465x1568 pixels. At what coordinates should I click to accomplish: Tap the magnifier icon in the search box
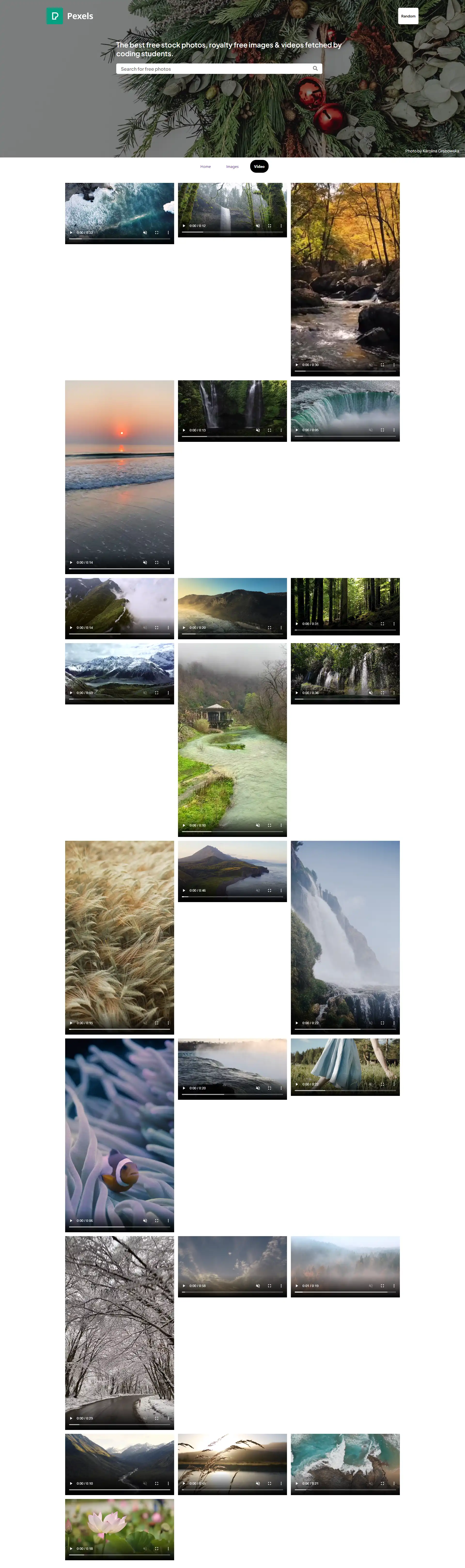tap(315, 68)
